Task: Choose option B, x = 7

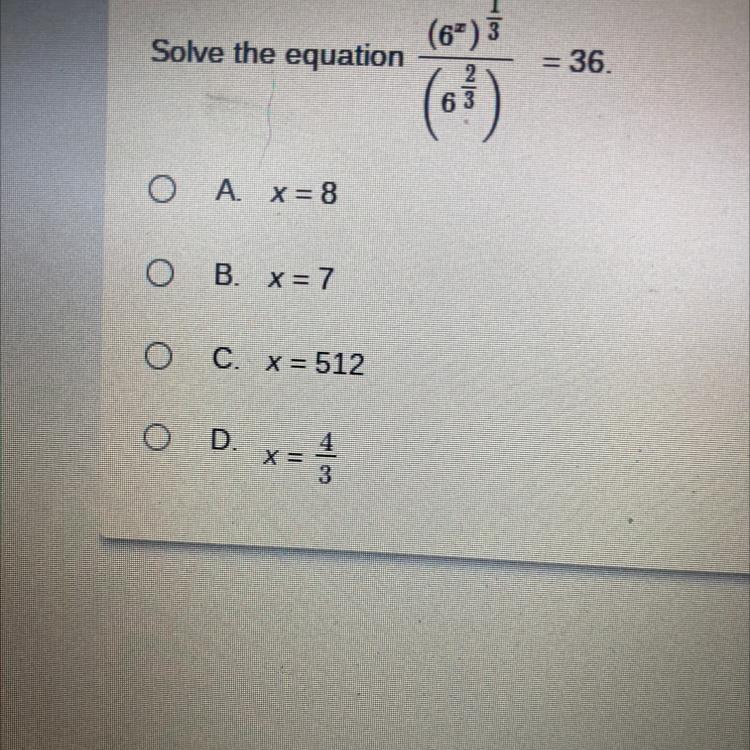Action: click(157, 274)
